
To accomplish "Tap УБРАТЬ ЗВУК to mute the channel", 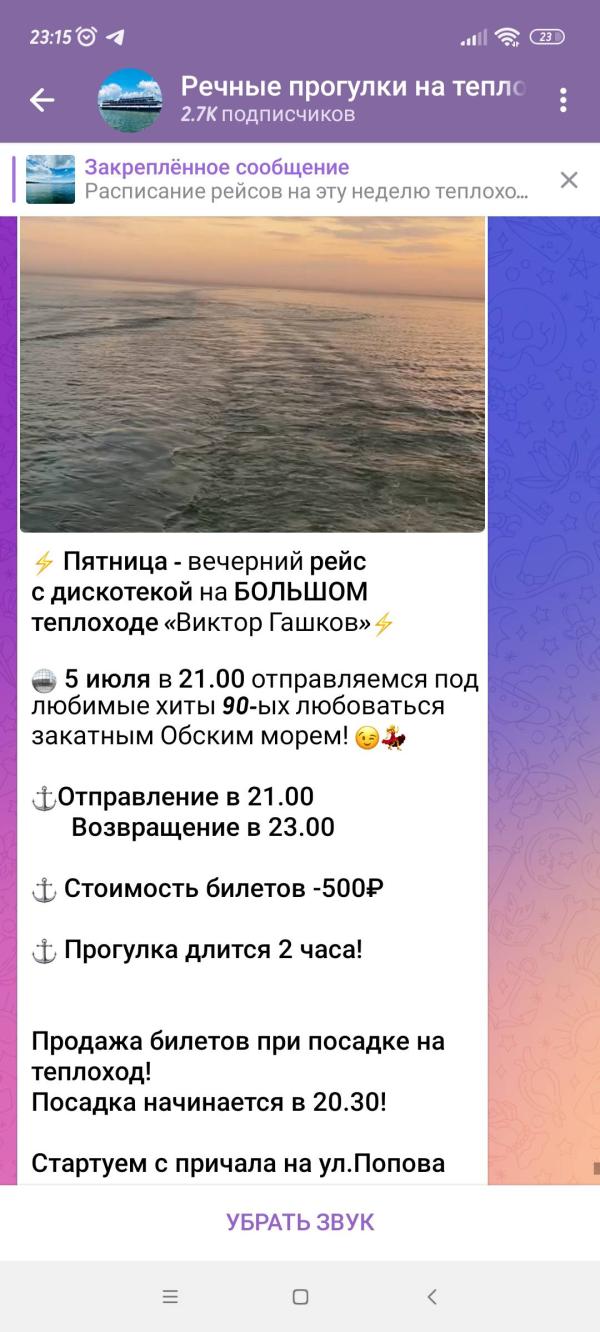I will pos(300,1222).
